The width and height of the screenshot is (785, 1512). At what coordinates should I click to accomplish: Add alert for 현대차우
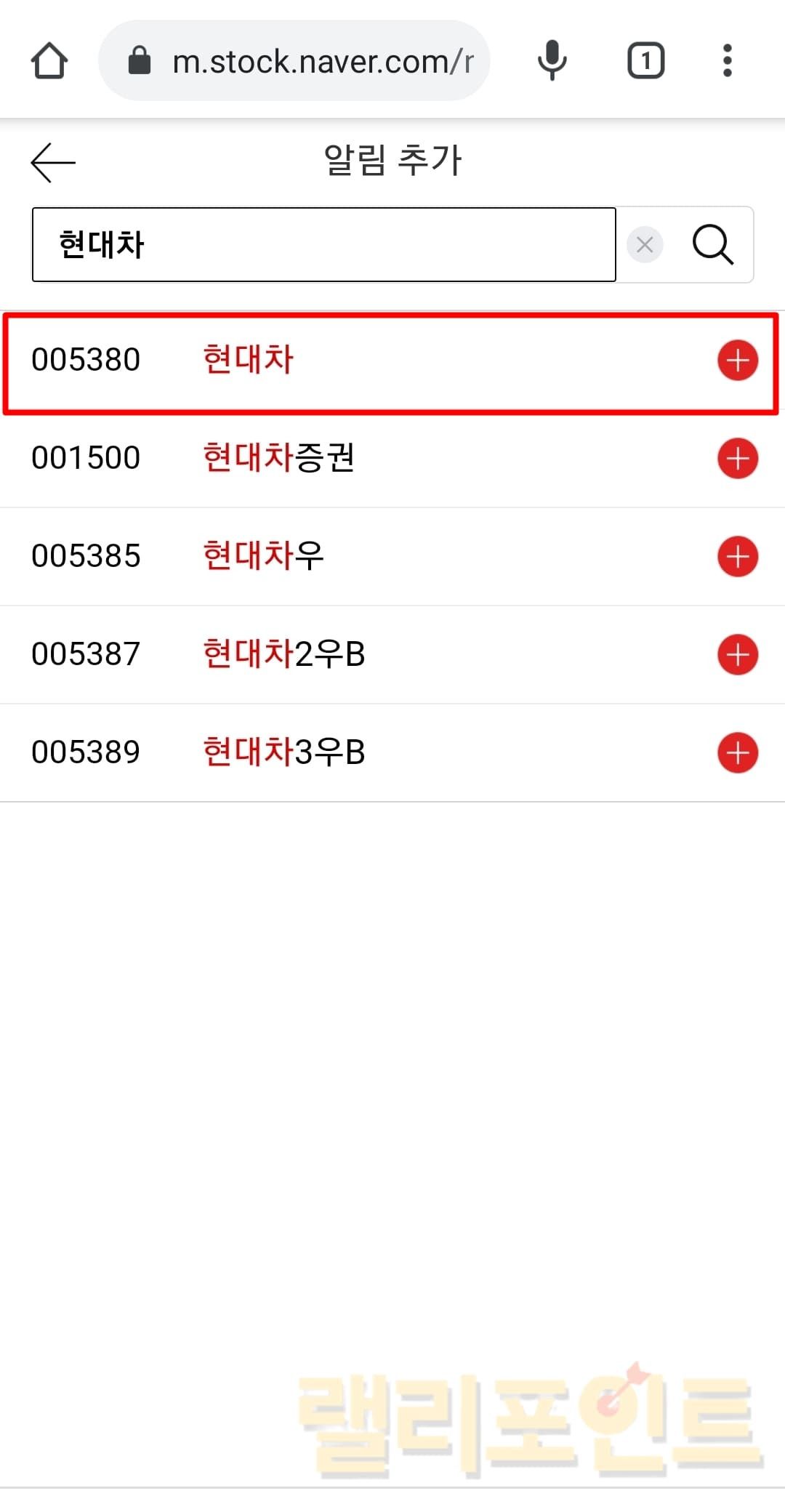pos(738,557)
